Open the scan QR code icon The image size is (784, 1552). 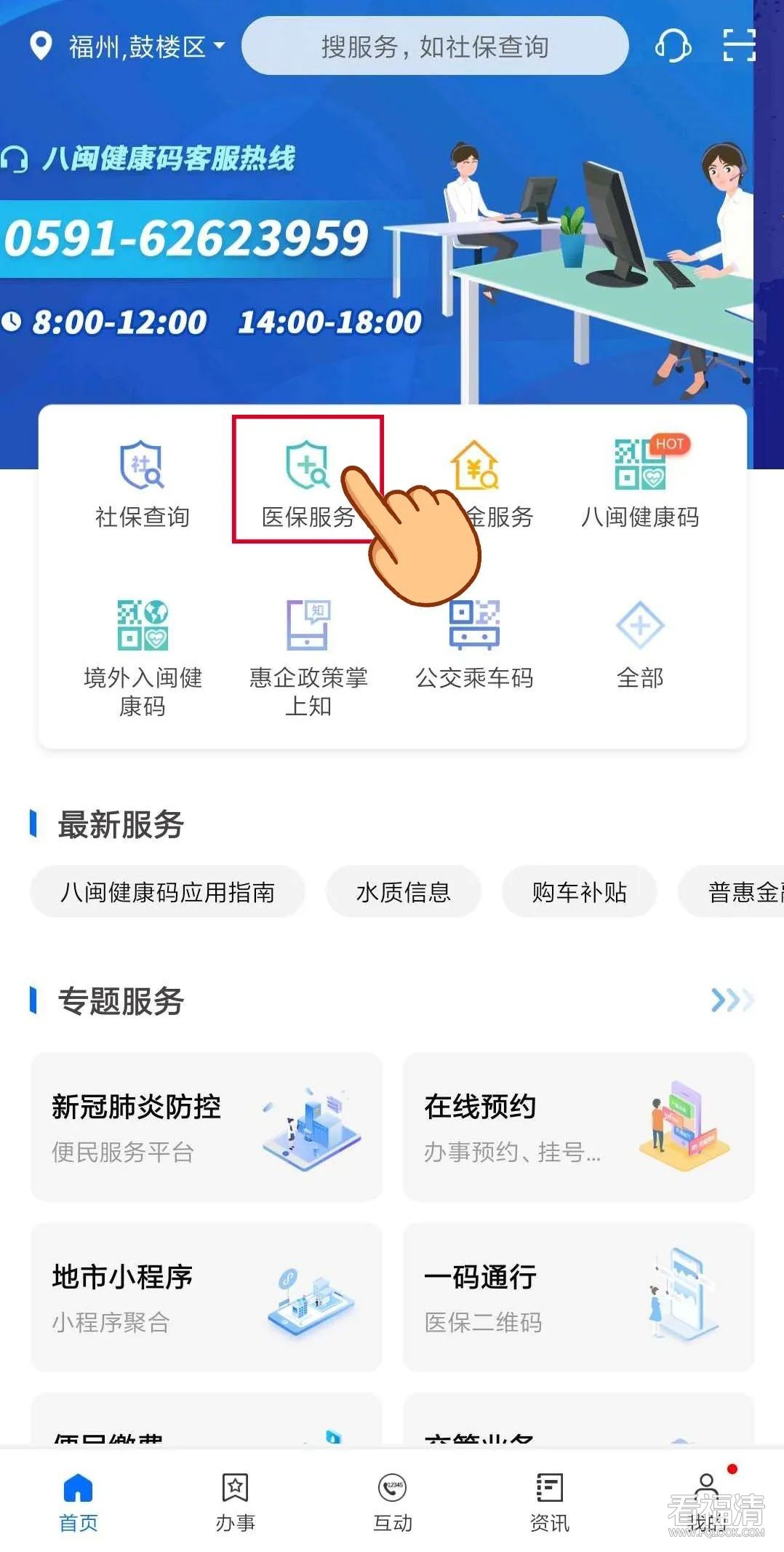[x=739, y=46]
